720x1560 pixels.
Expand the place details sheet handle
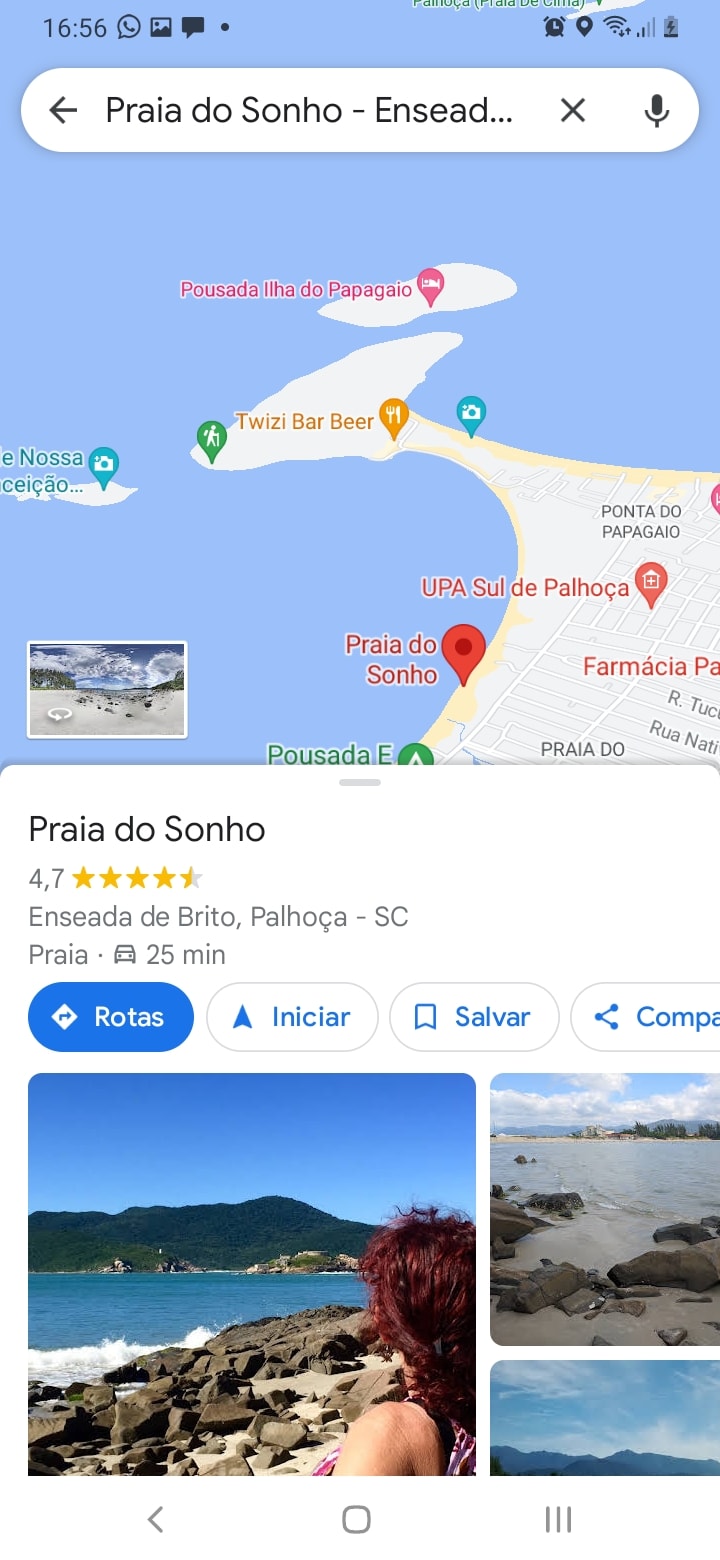click(x=360, y=782)
